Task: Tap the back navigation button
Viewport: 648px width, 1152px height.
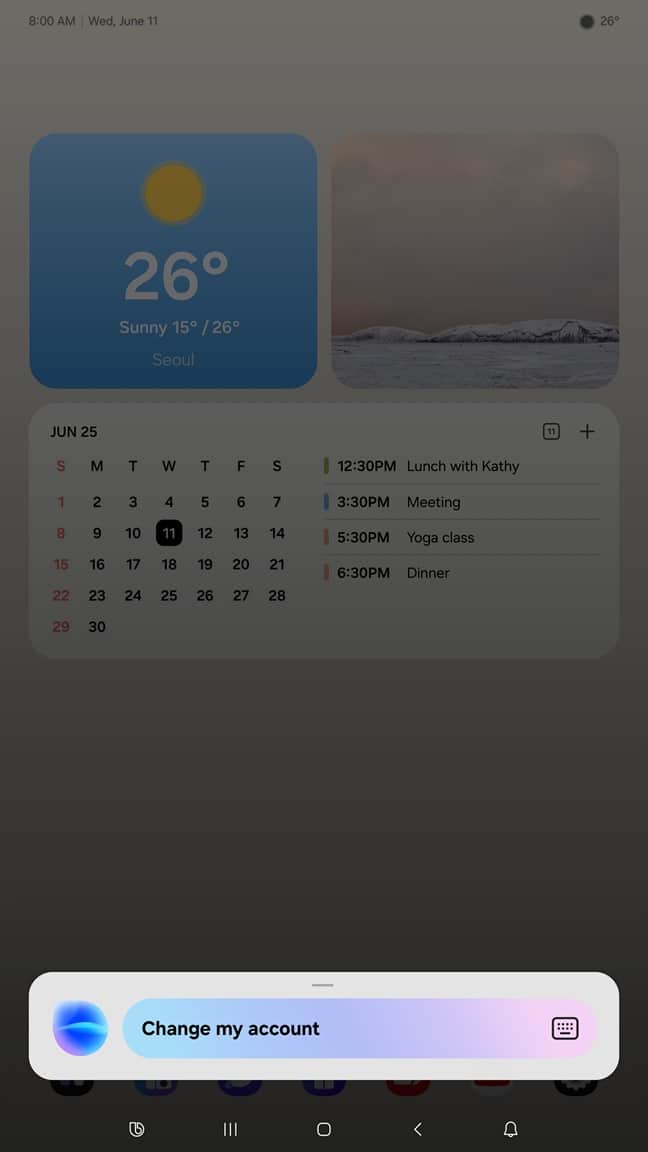Action: (418, 1129)
